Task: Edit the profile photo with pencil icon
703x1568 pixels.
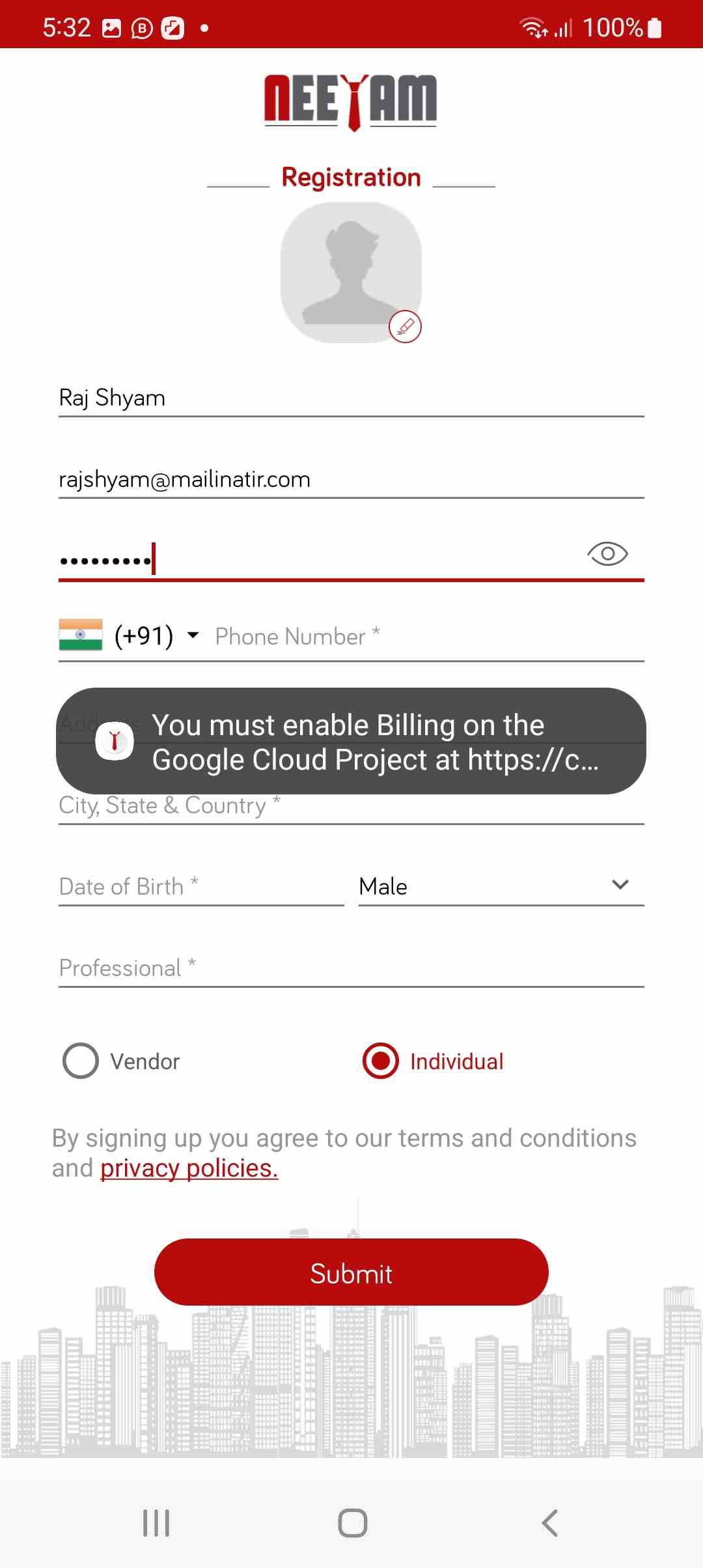Action: 405,326
